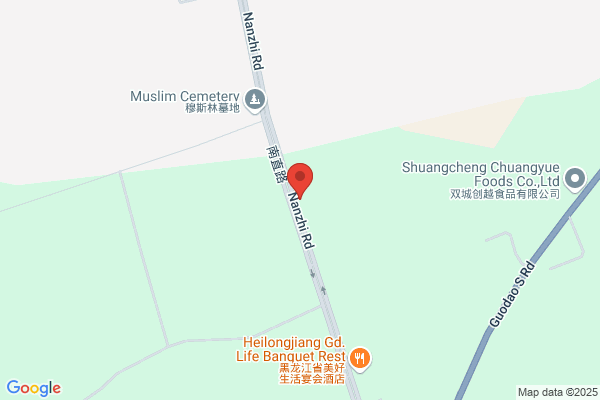600x400 pixels.
Task: Open the Muslim Cemetery map marker
Action: (254, 100)
